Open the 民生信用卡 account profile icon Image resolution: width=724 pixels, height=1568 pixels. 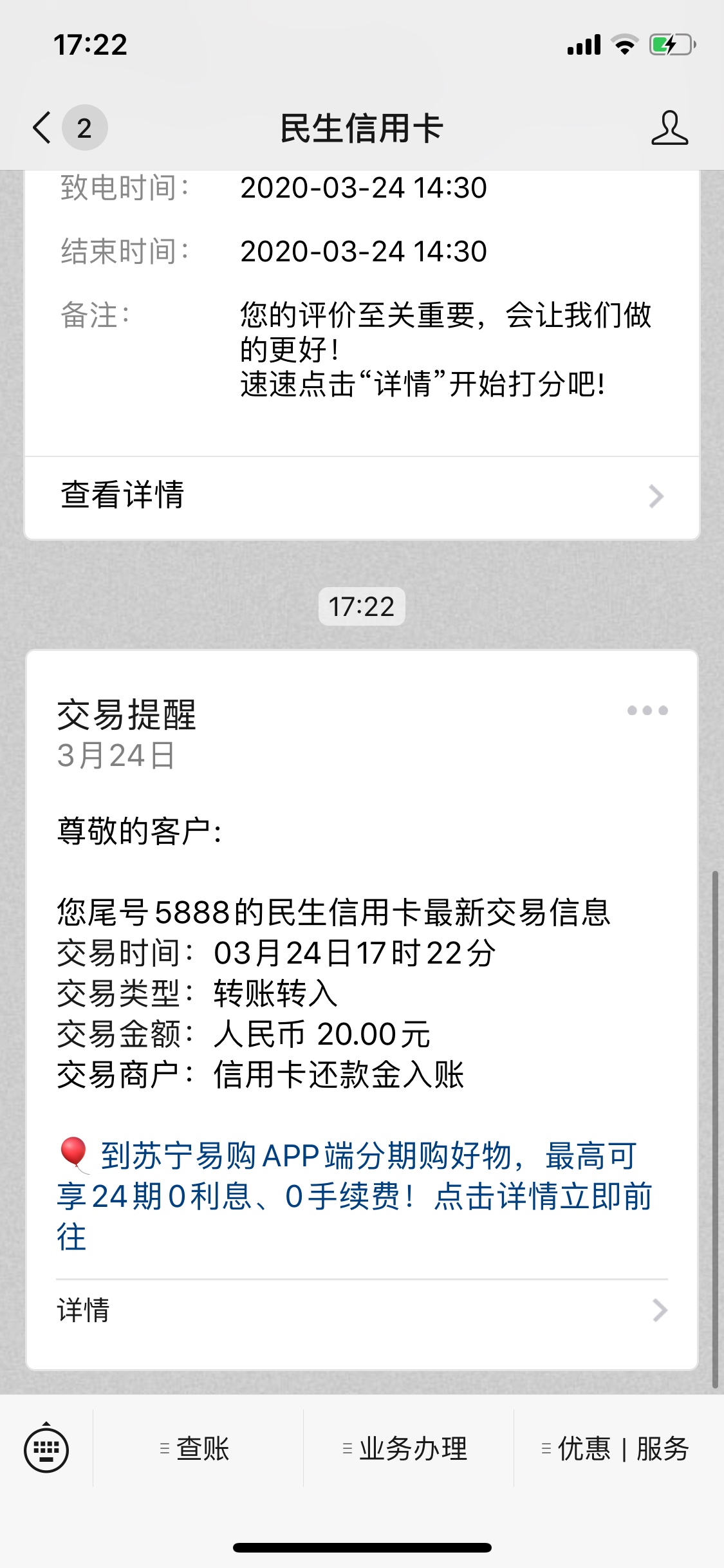669,127
